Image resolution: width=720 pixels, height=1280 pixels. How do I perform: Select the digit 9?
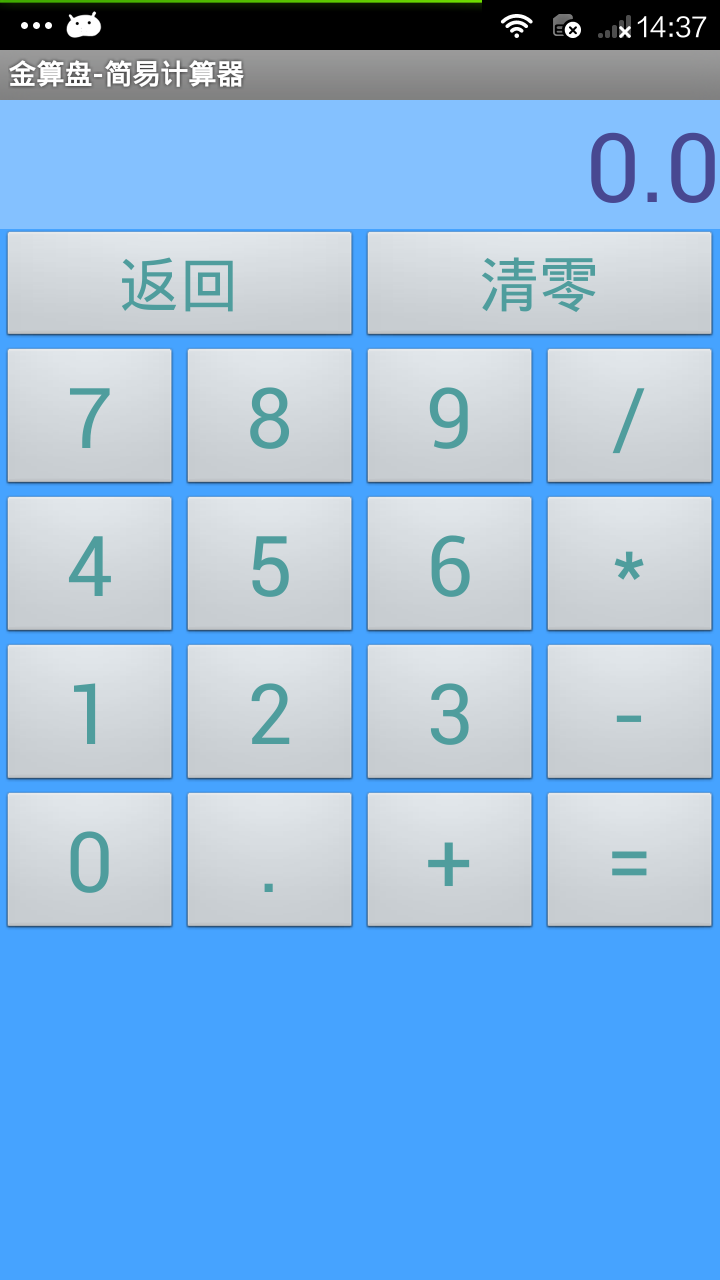point(450,415)
